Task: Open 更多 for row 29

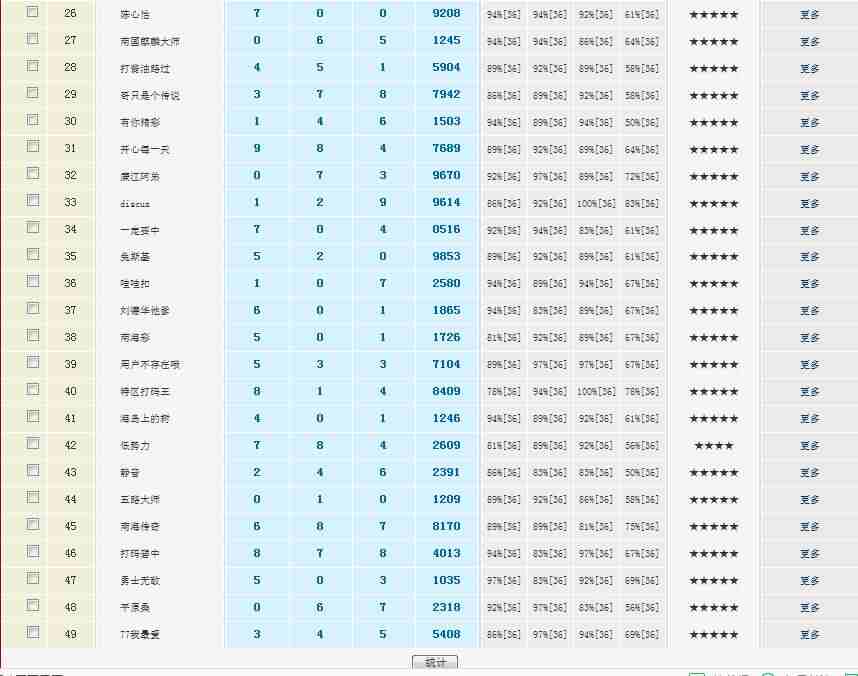Action: (x=809, y=96)
